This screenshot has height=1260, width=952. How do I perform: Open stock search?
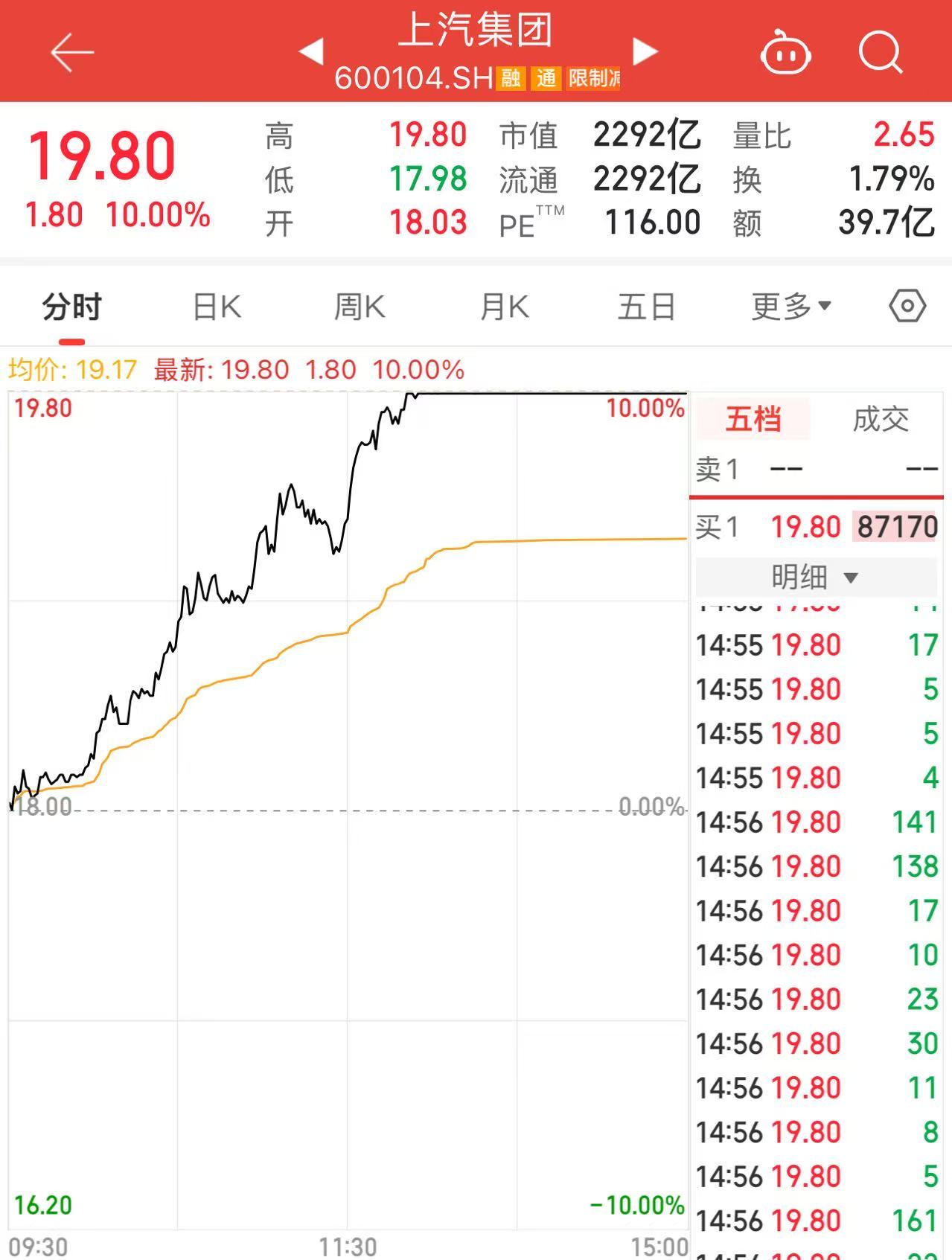pos(881,52)
